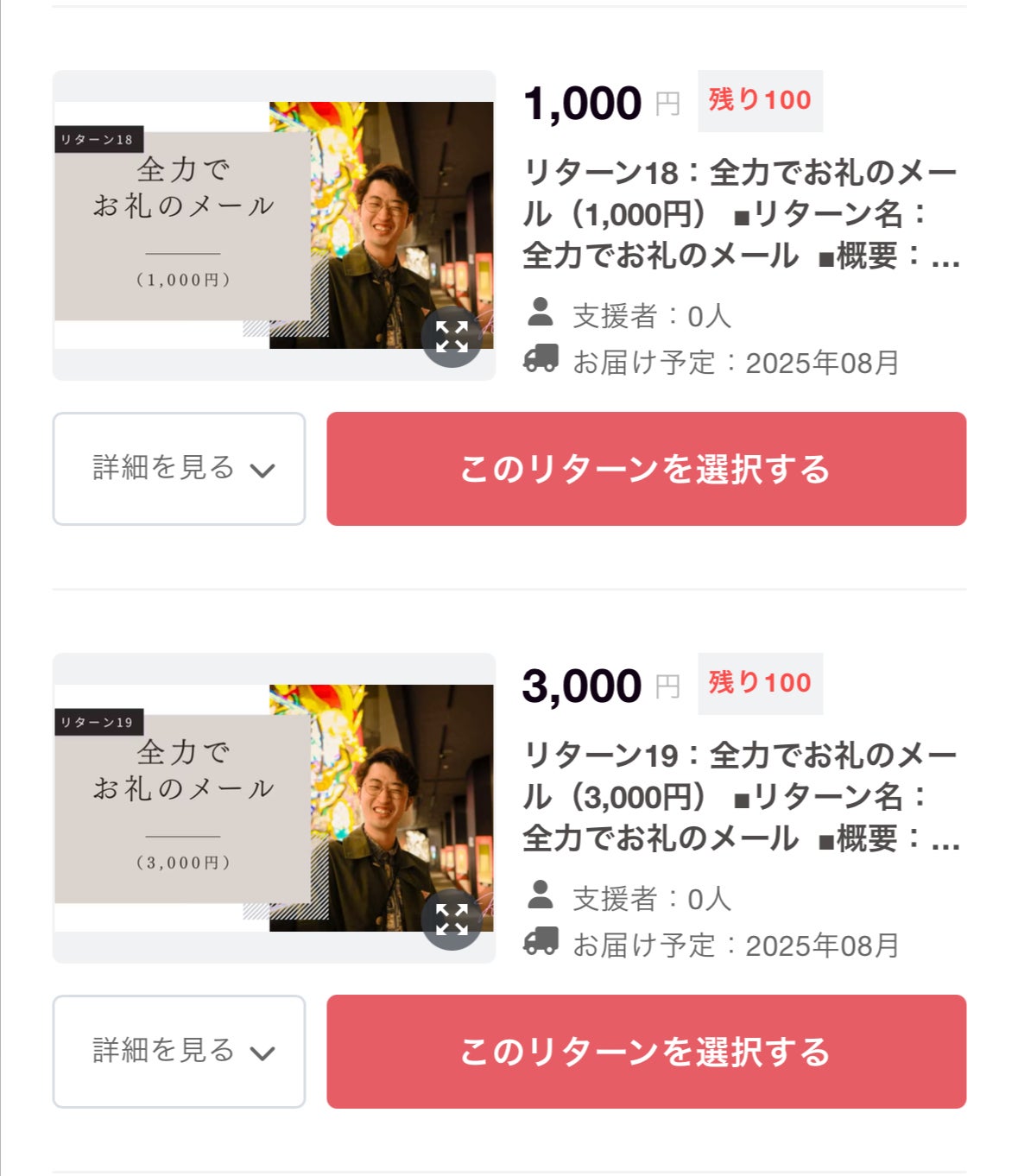The height and width of the screenshot is (1176, 1018).
Task: Enlarge the リターン19 image to fullscreen
Action: pos(452,920)
